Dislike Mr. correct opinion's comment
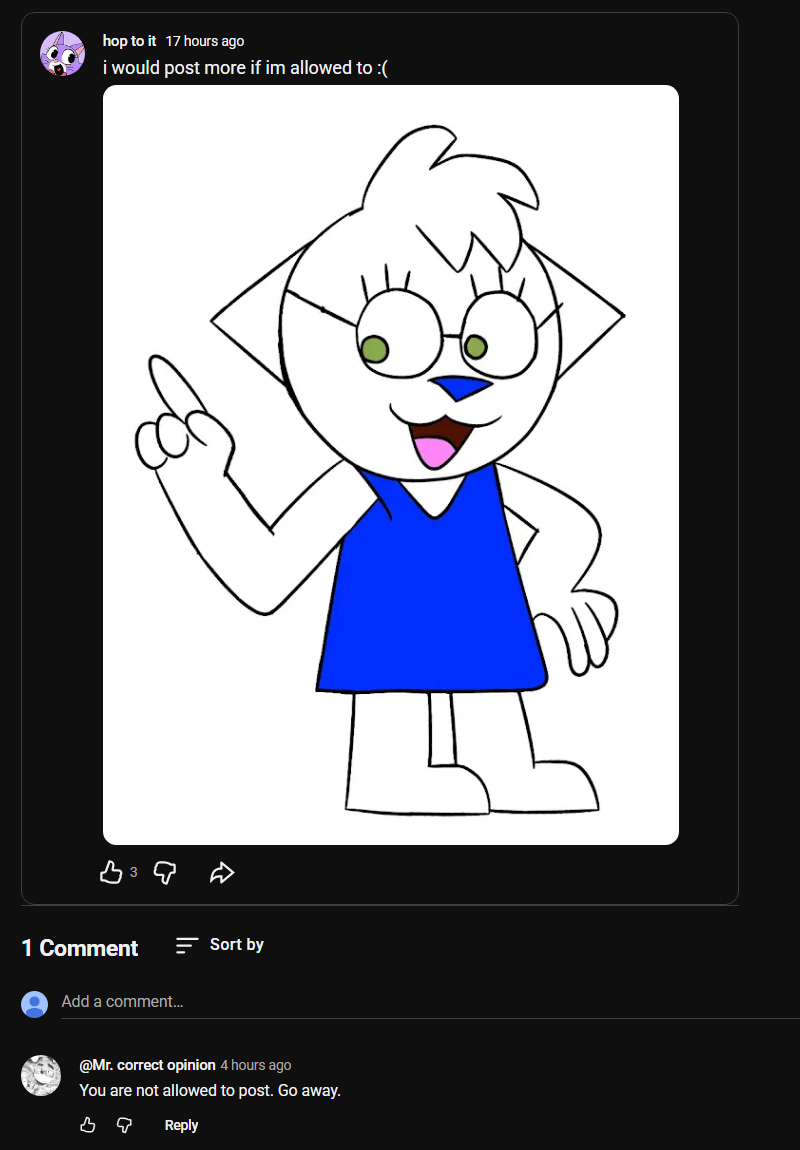The width and height of the screenshot is (800, 1150). click(124, 1125)
